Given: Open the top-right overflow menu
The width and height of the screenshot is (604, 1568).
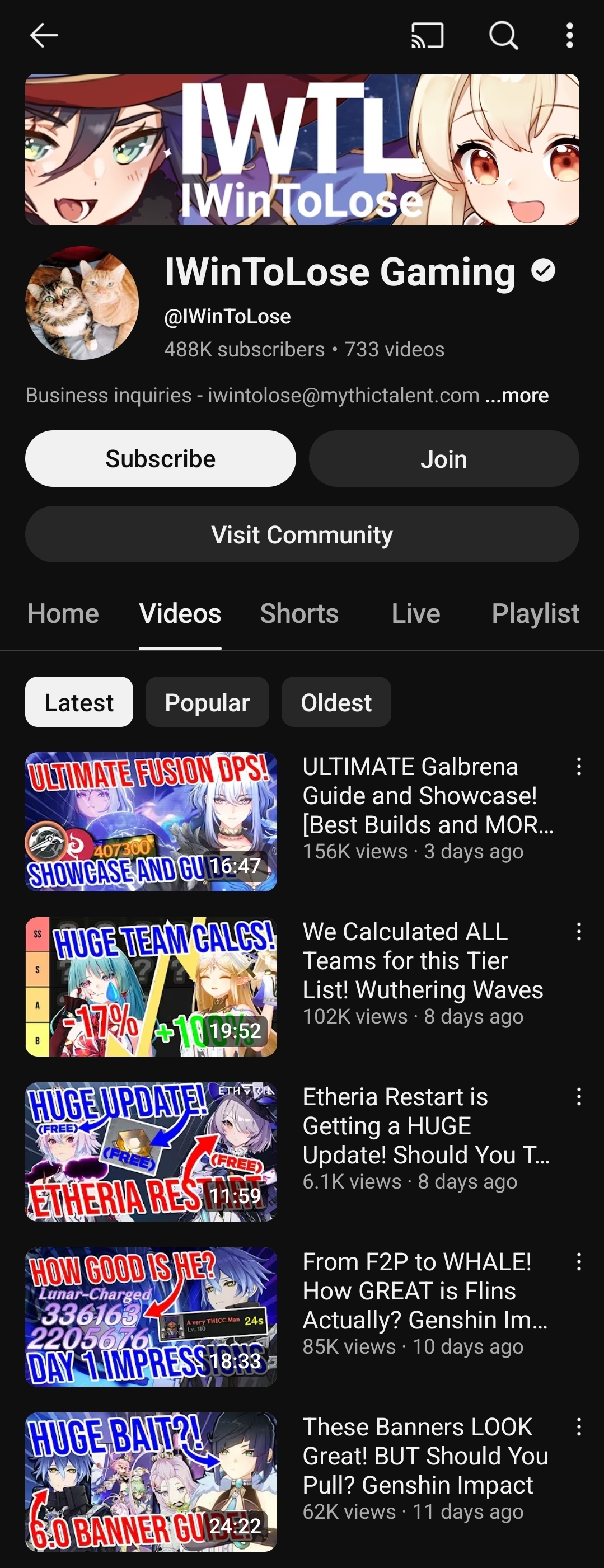Looking at the screenshot, I should pyautogui.click(x=569, y=35).
